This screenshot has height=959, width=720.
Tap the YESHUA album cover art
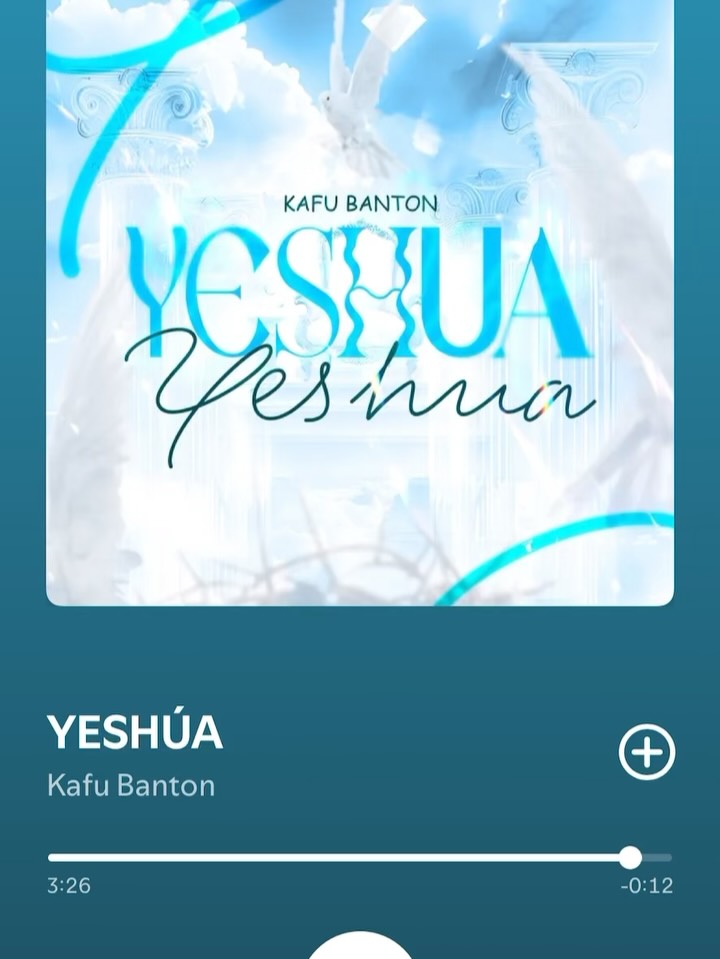tap(360, 300)
